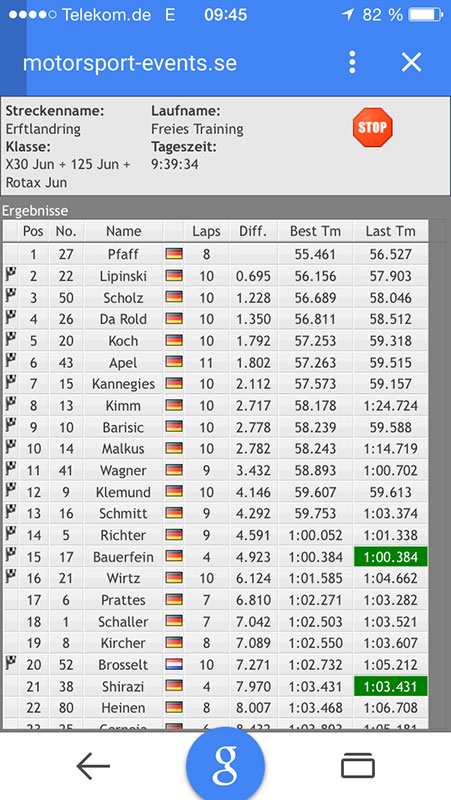Open the three-dot overflow menu
This screenshot has width=451, height=800.
(x=352, y=63)
